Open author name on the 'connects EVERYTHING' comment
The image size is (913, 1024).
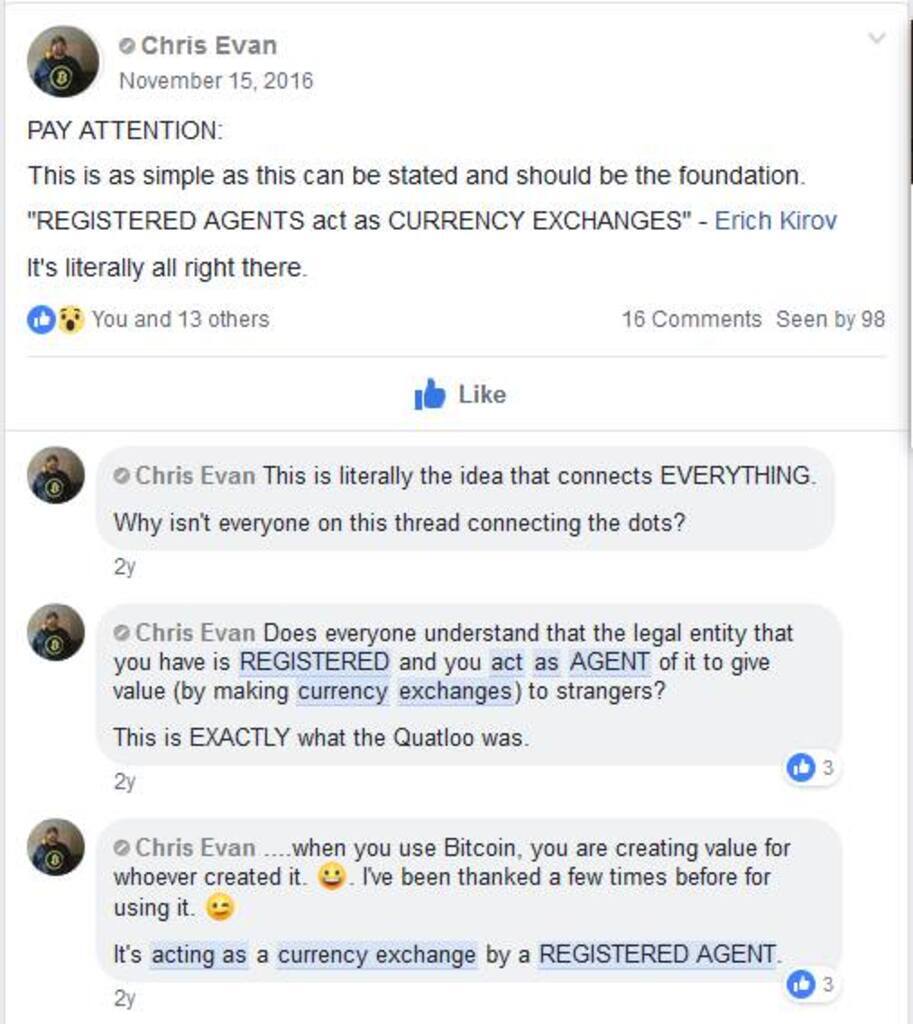pyautogui.click(x=195, y=476)
